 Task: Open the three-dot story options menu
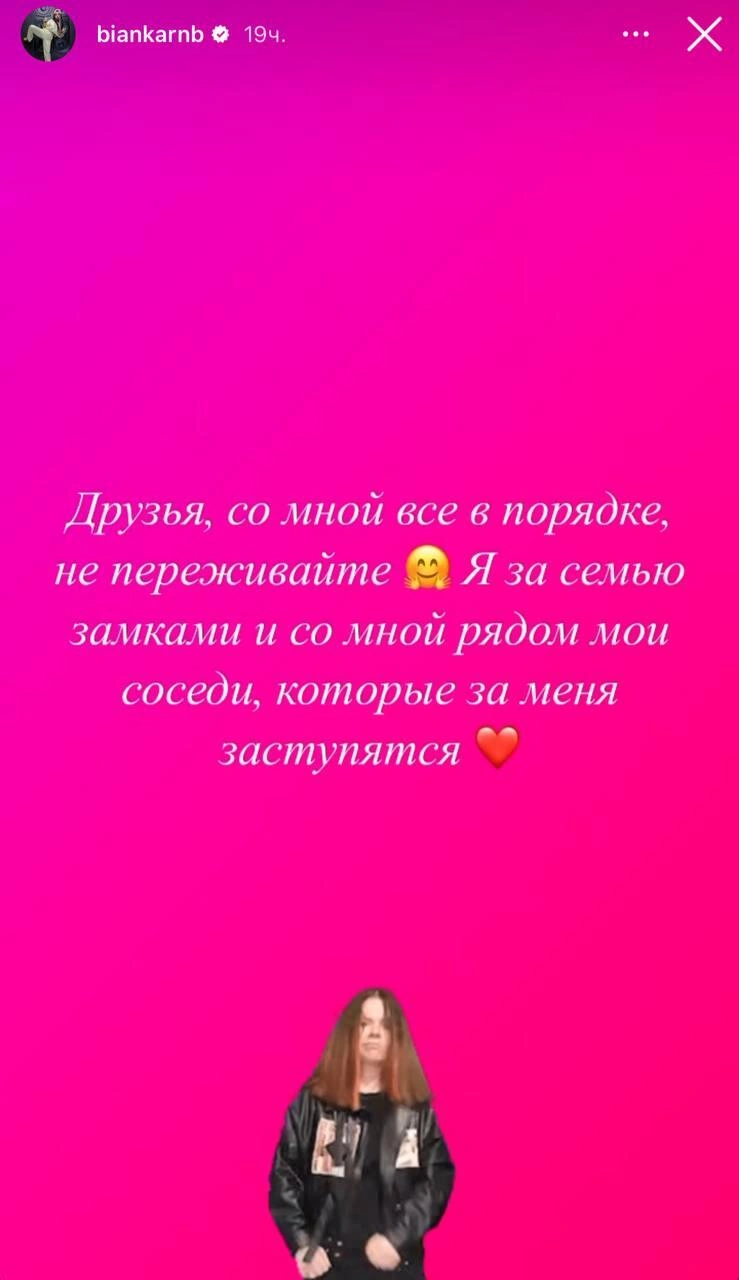636,35
